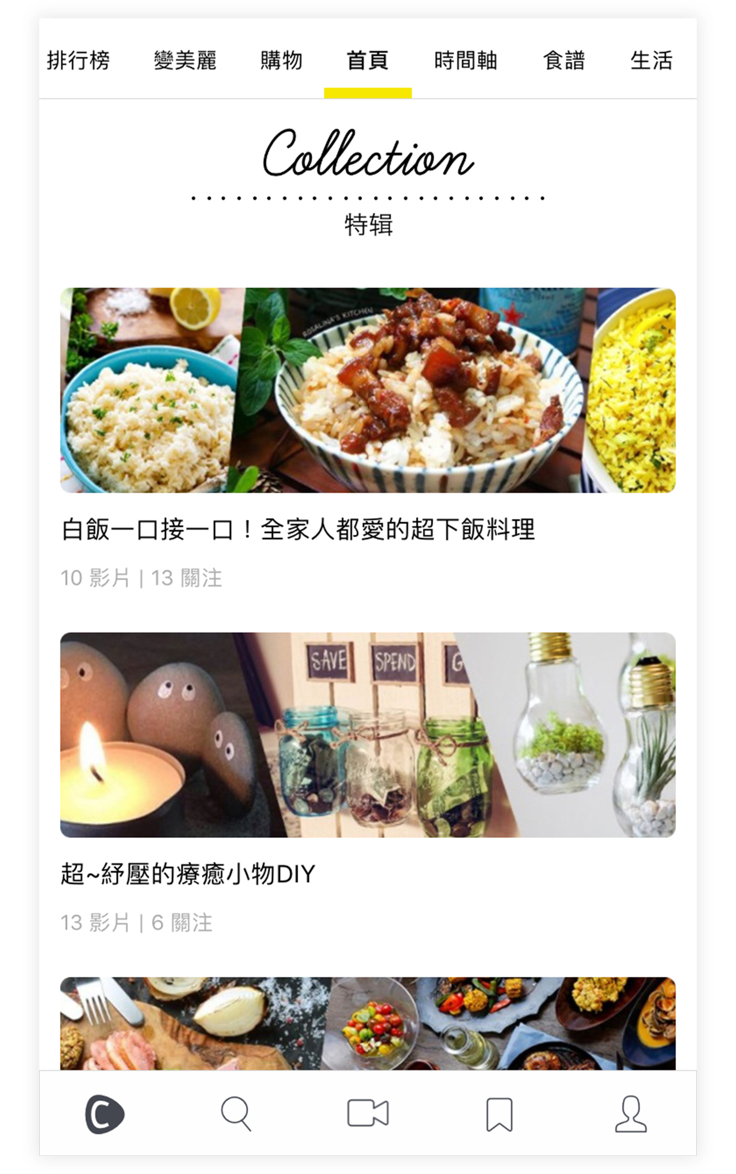Open the 療癒小物DIY collection

pos(367,735)
